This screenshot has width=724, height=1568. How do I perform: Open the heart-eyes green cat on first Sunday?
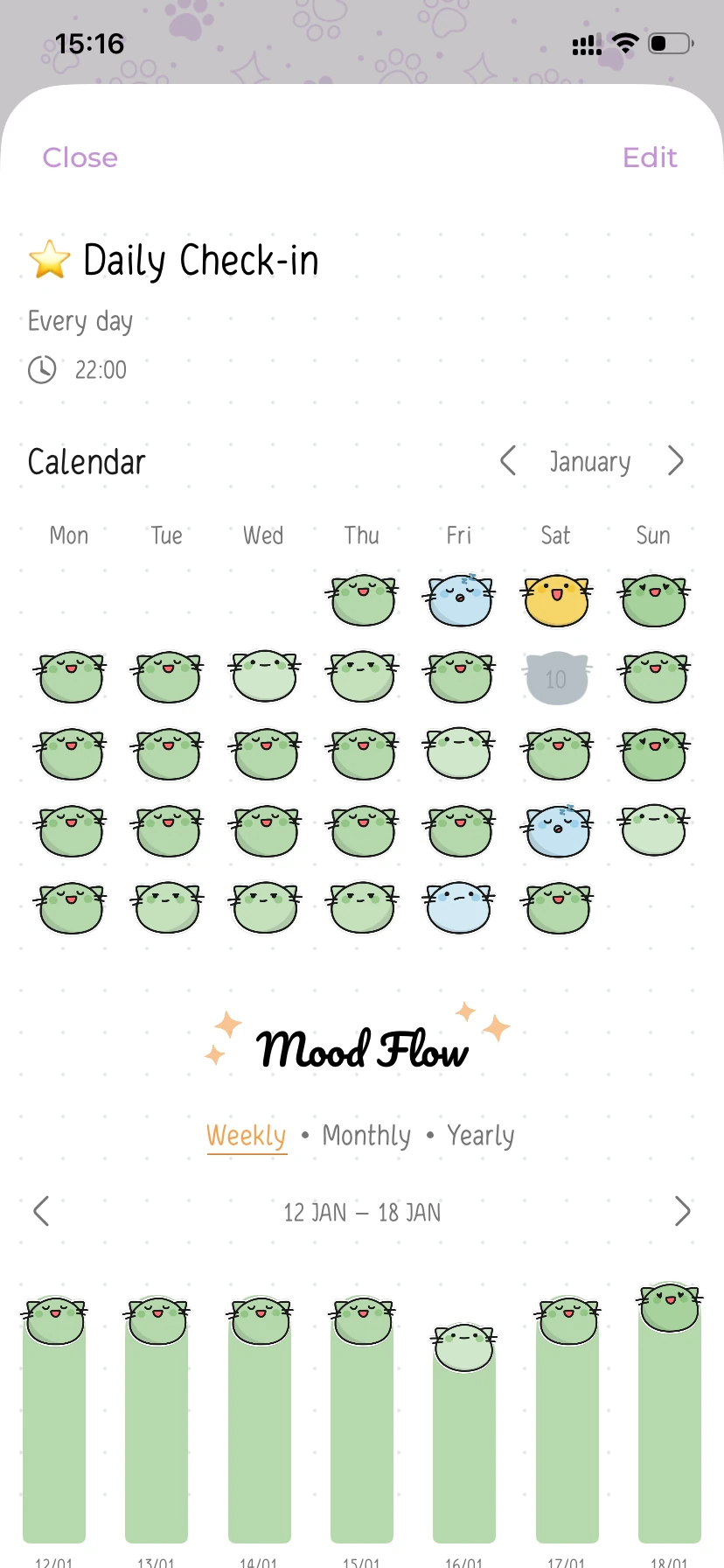pos(652,599)
